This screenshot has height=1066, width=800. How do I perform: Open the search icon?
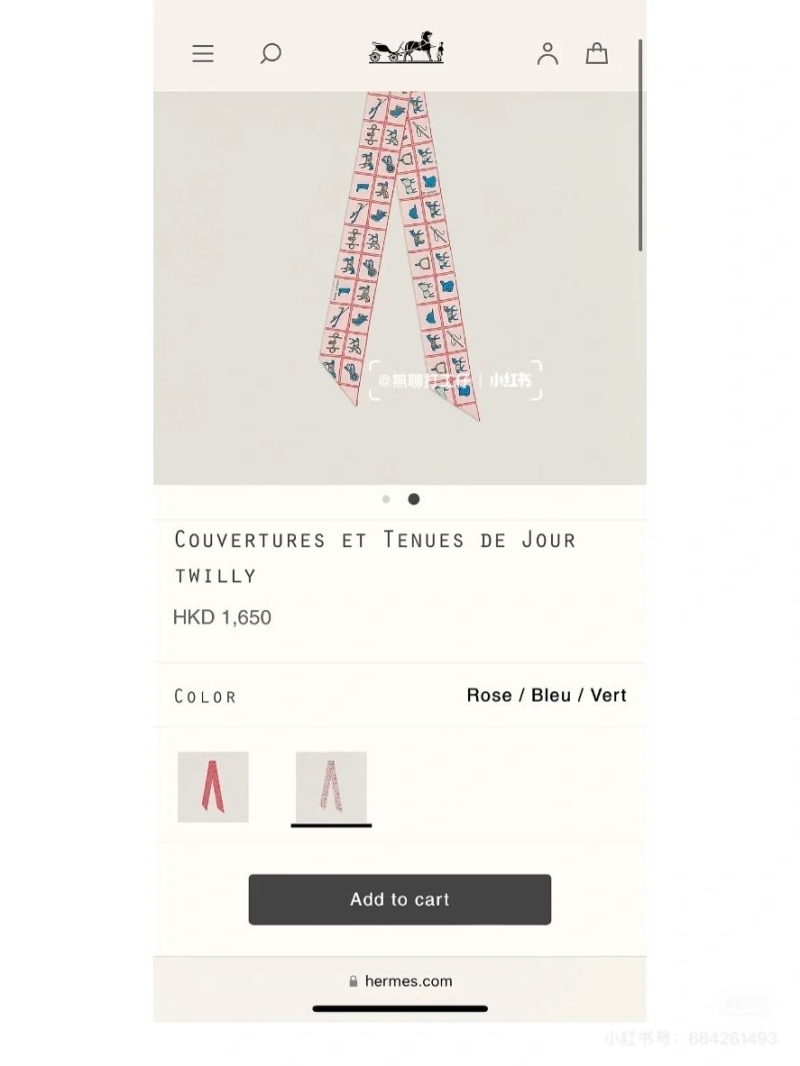click(270, 53)
